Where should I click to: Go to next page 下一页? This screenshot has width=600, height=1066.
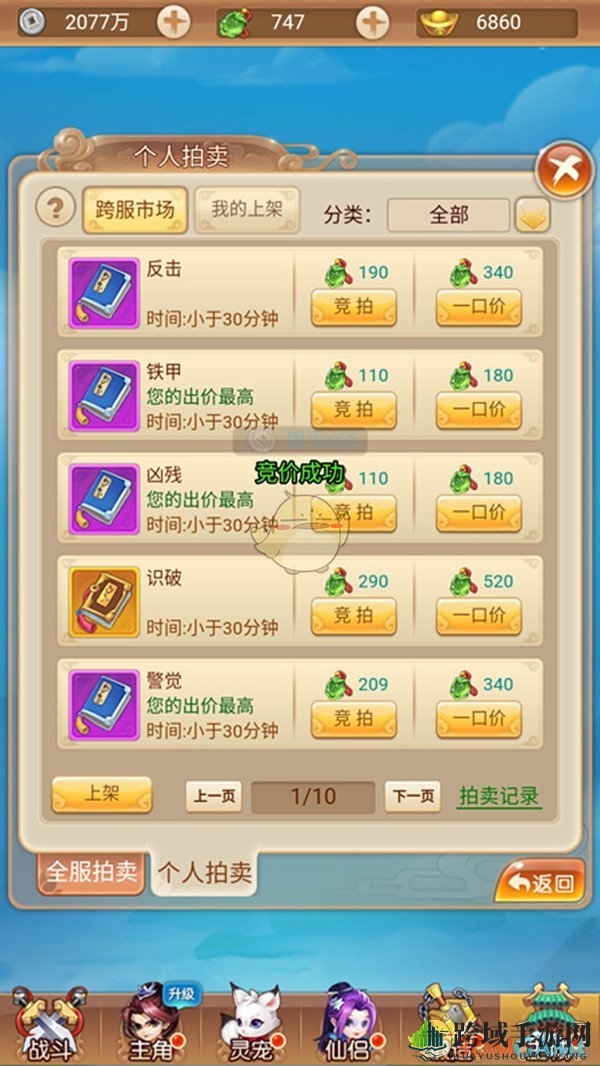pos(412,797)
